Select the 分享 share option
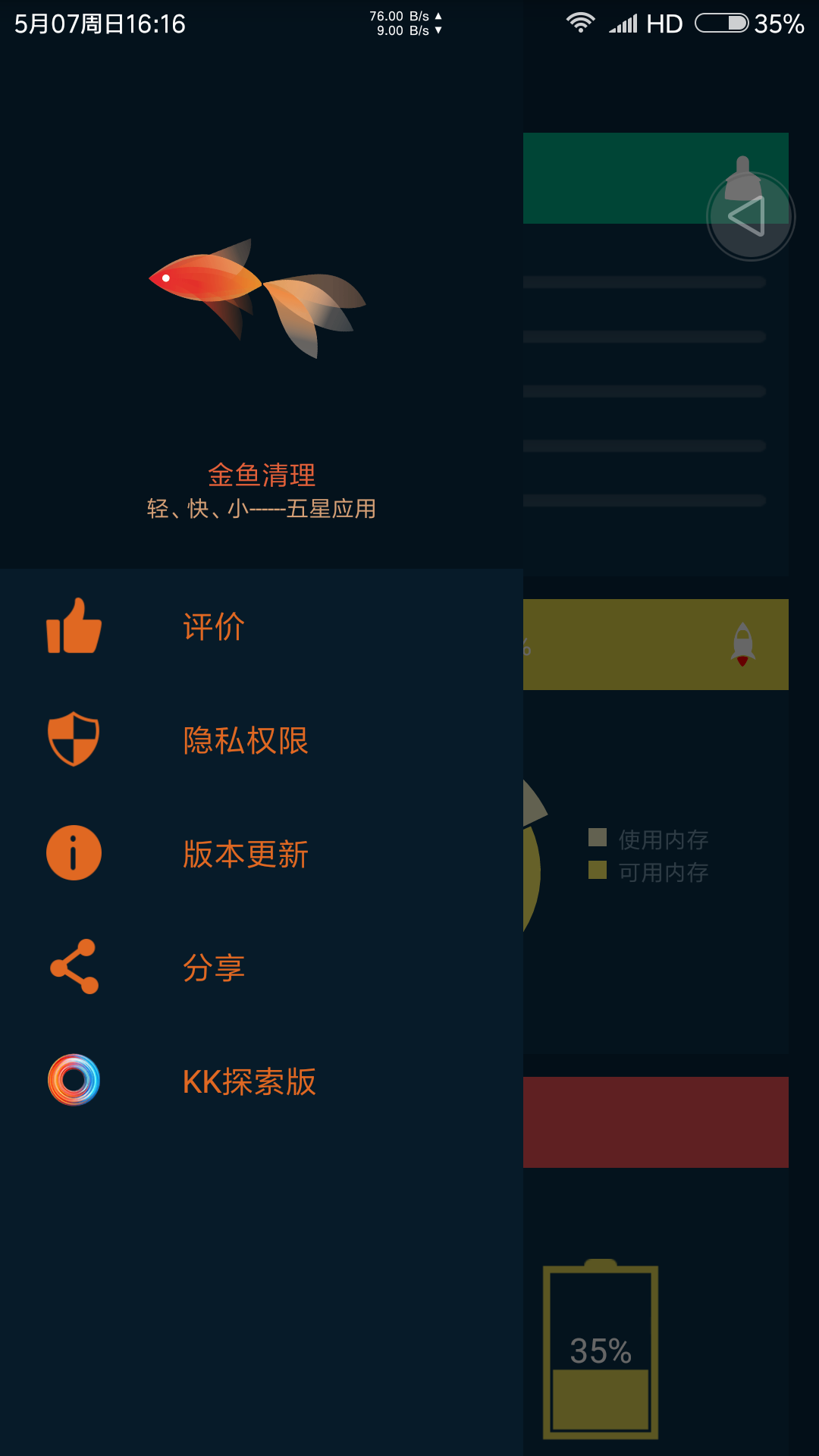 [x=213, y=968]
